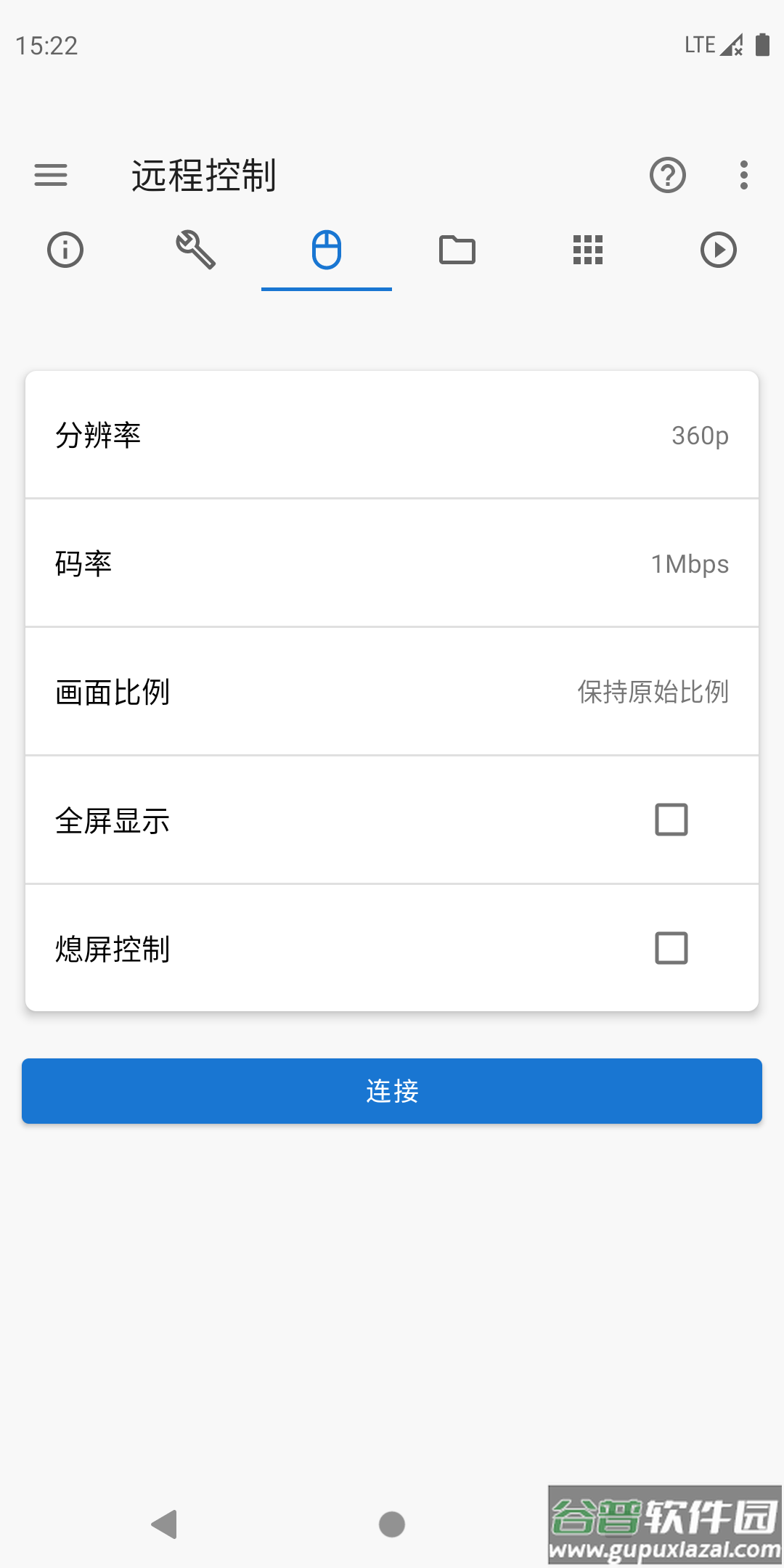Screen dimensions: 784x1568
Task: Switch to the info tab icon
Action: click(65, 250)
